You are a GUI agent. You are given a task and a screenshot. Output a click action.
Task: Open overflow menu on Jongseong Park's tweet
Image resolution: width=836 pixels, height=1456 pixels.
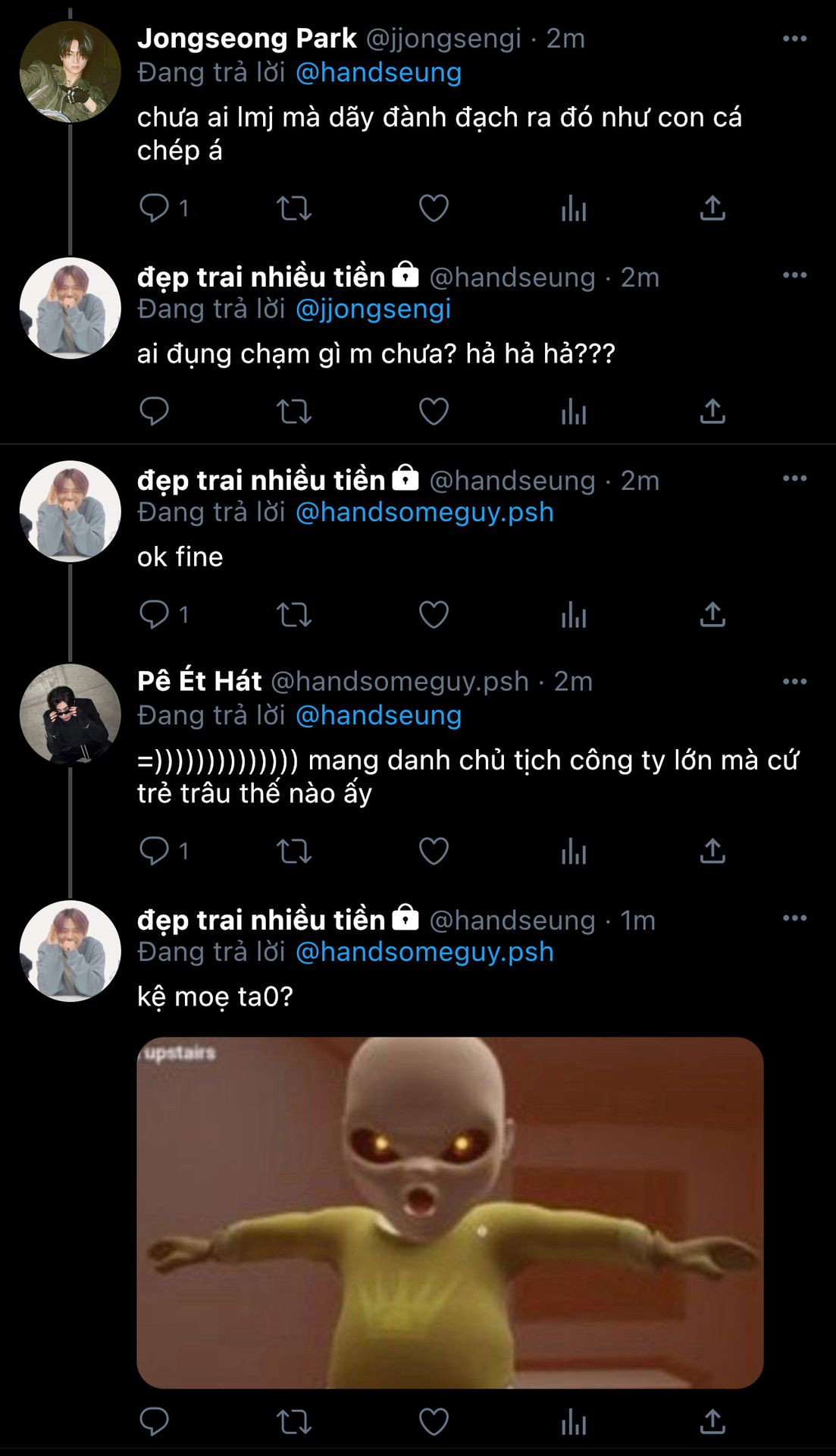(x=794, y=39)
